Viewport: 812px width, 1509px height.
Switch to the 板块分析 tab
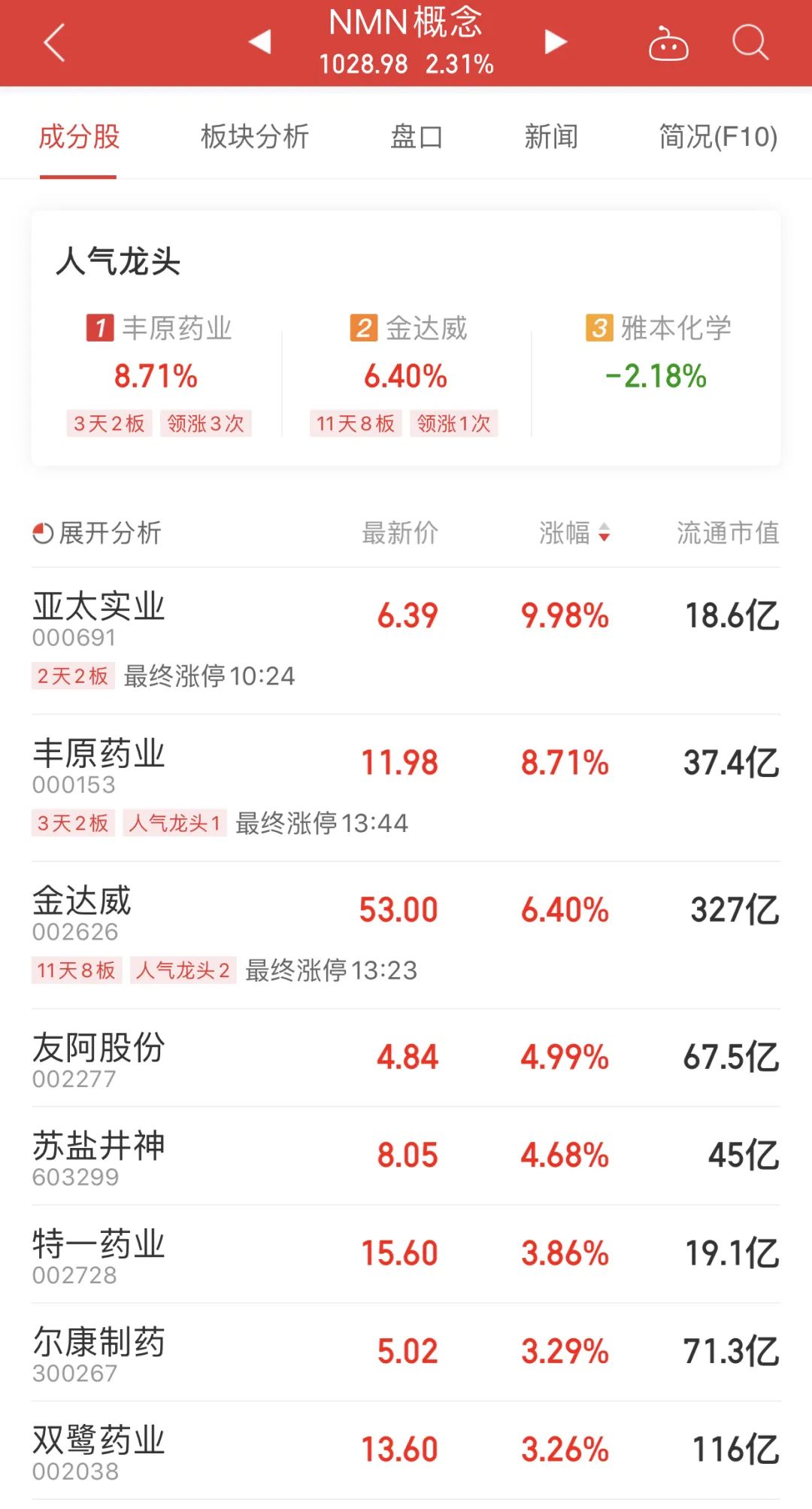(255, 137)
